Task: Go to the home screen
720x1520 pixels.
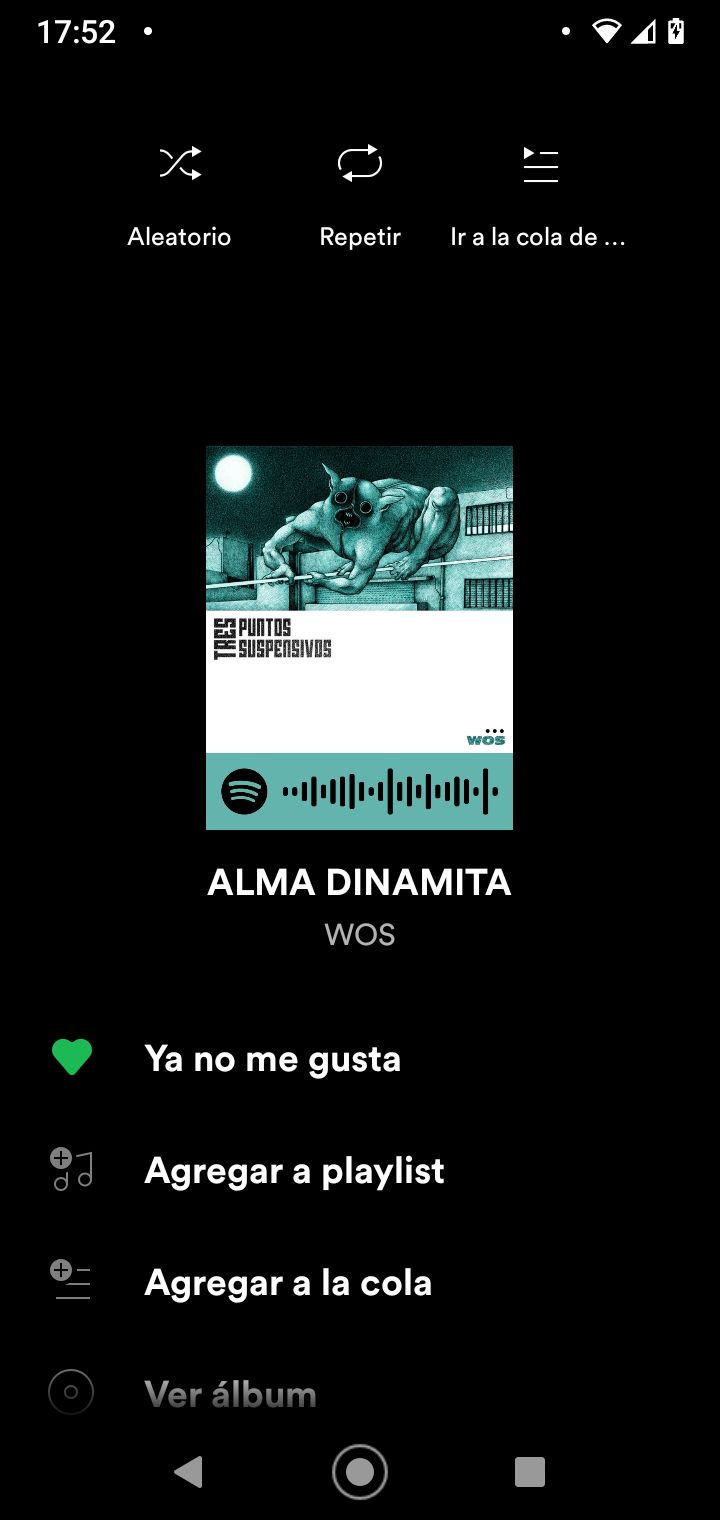Action: (360, 1472)
